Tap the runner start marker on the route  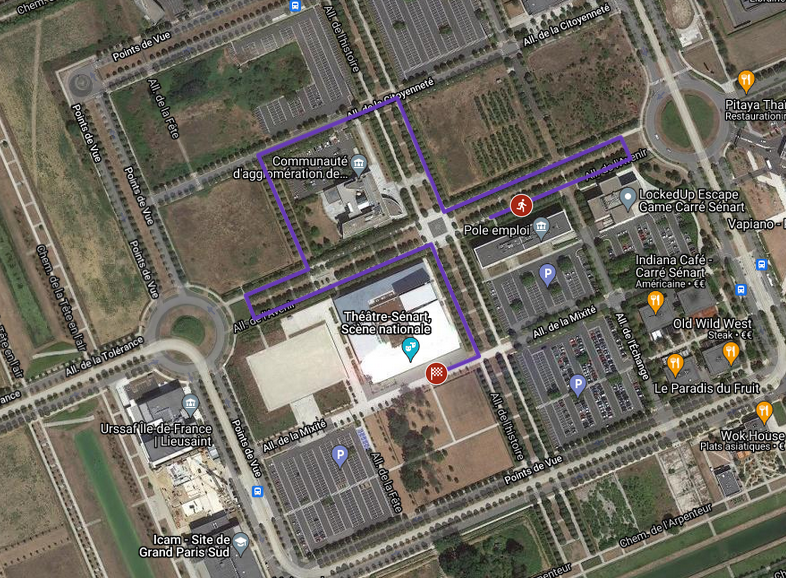[x=520, y=206]
